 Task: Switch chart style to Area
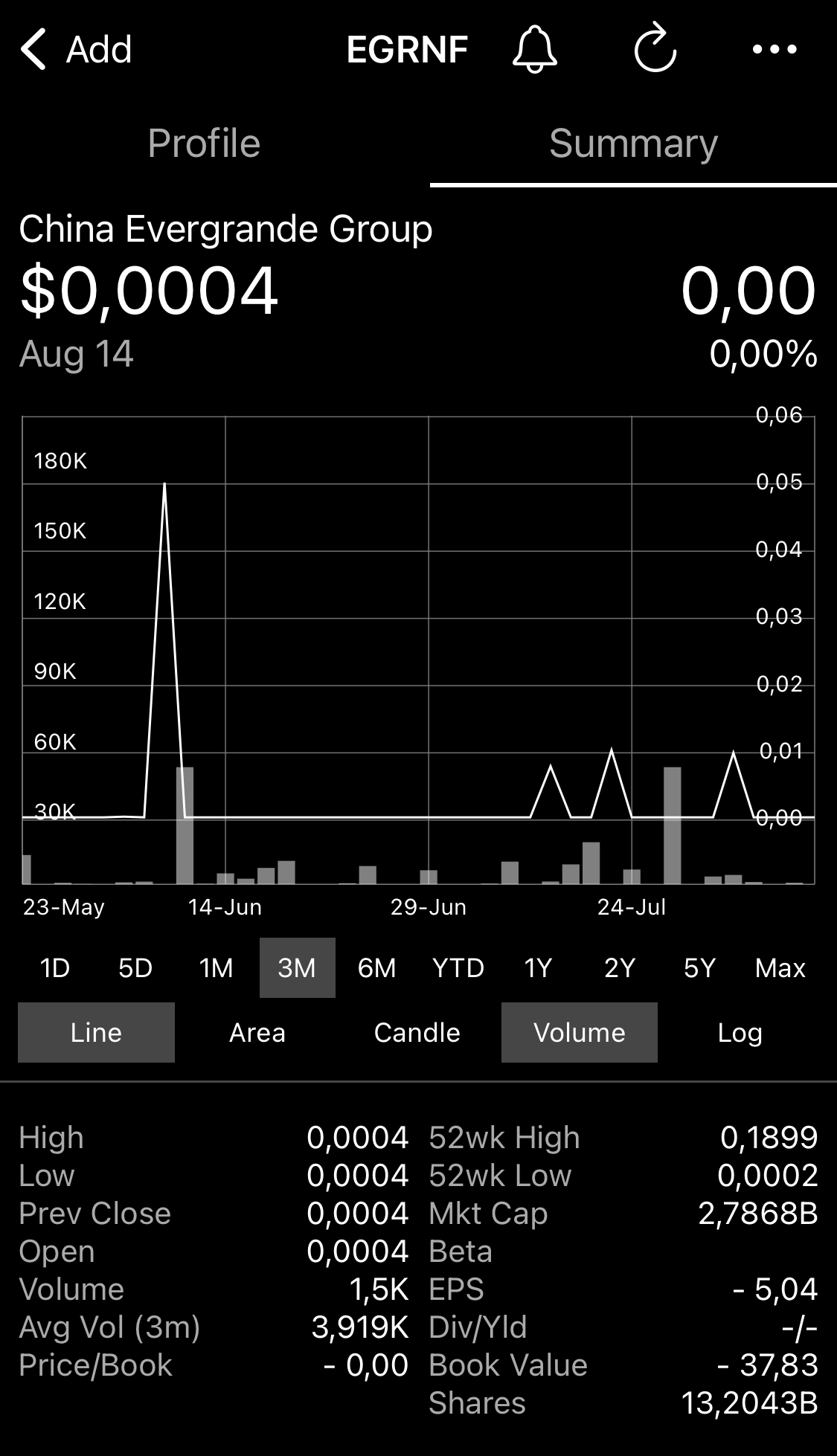point(257,1033)
